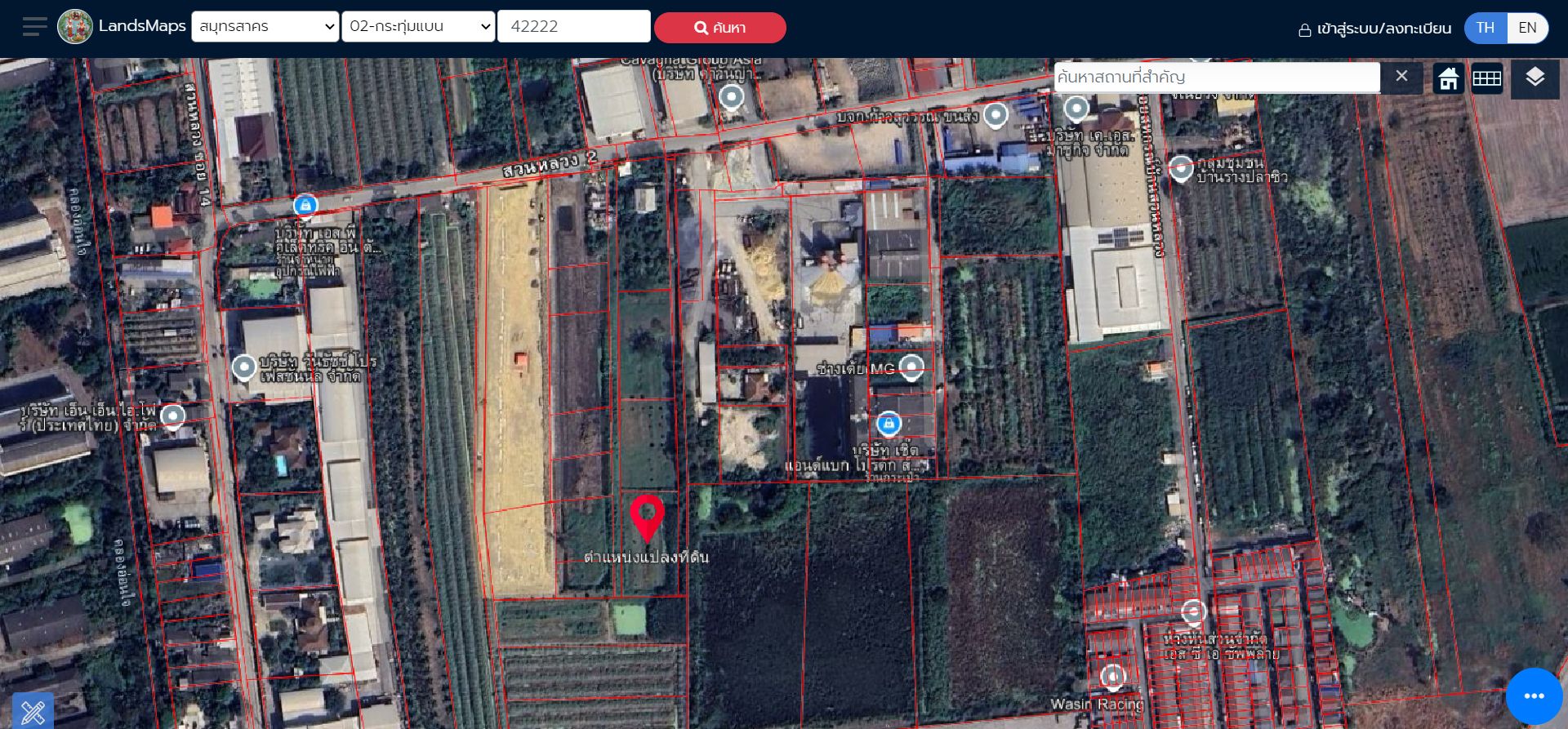Open the map layers selector
Image resolution: width=1568 pixels, height=729 pixels.
(1535, 78)
